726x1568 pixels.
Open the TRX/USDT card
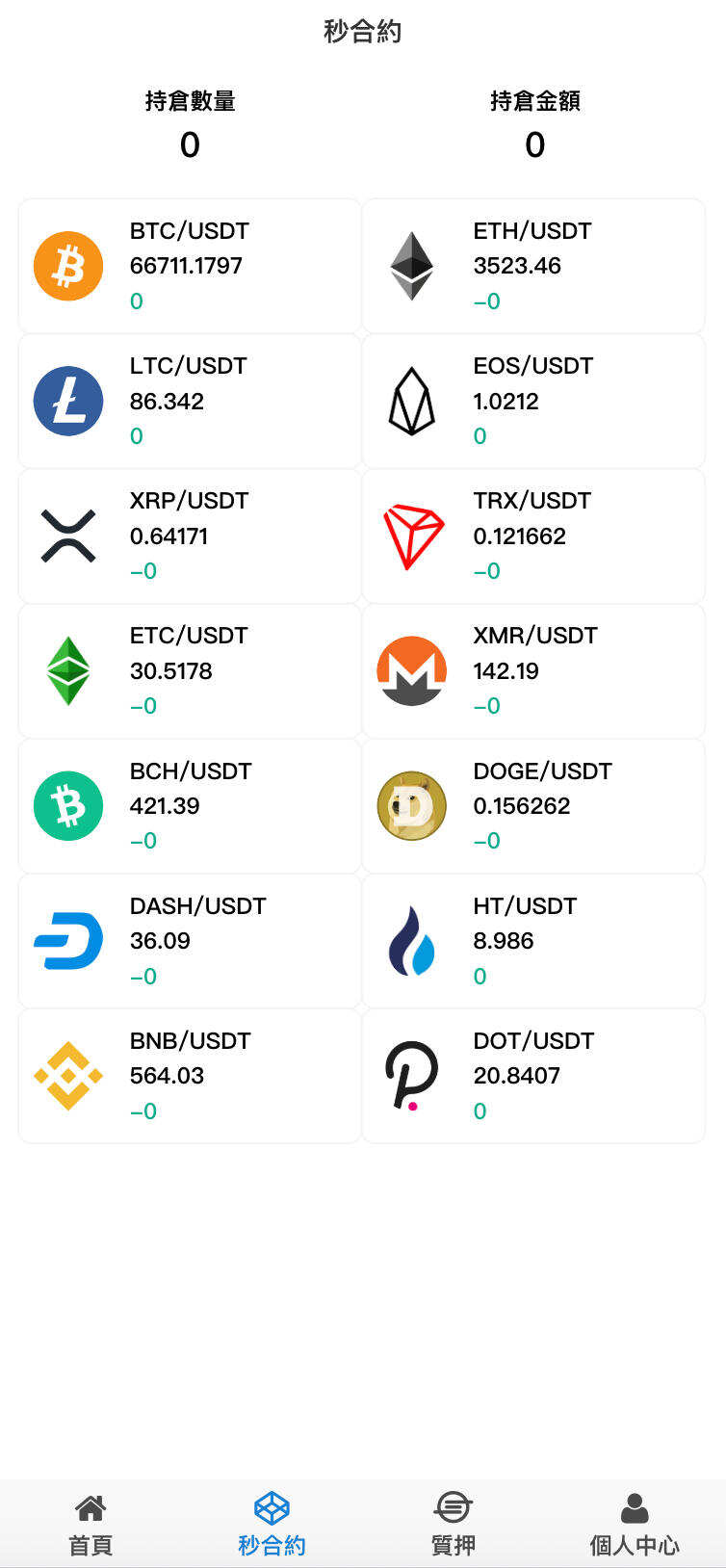point(533,536)
